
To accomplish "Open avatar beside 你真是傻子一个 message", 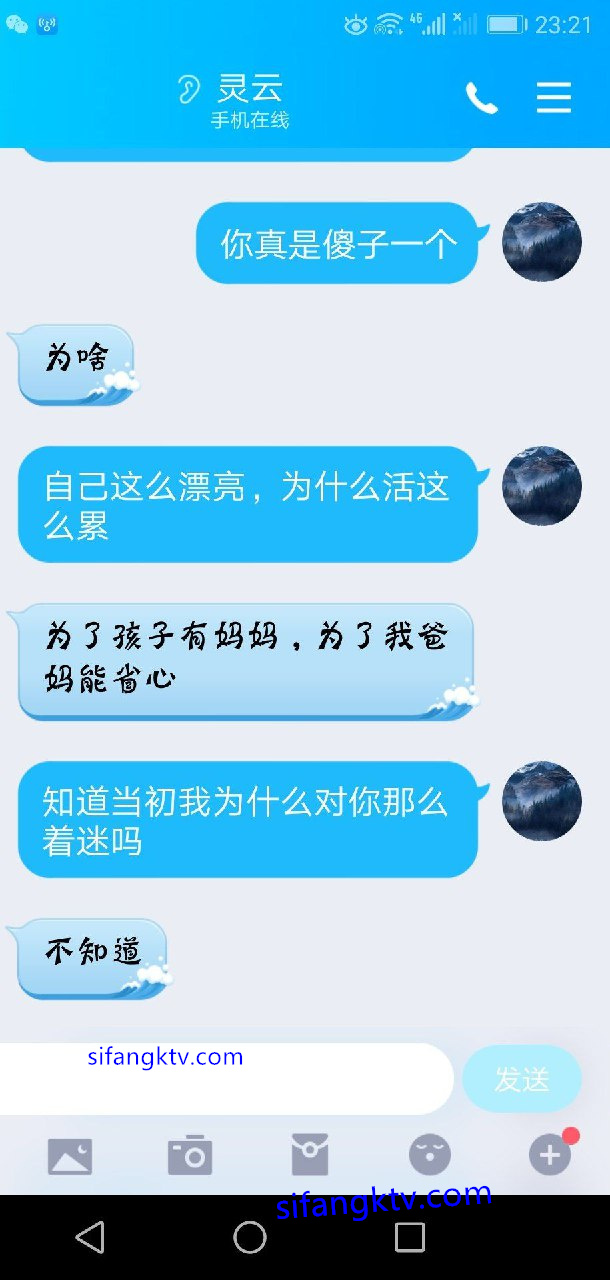I will point(541,242).
